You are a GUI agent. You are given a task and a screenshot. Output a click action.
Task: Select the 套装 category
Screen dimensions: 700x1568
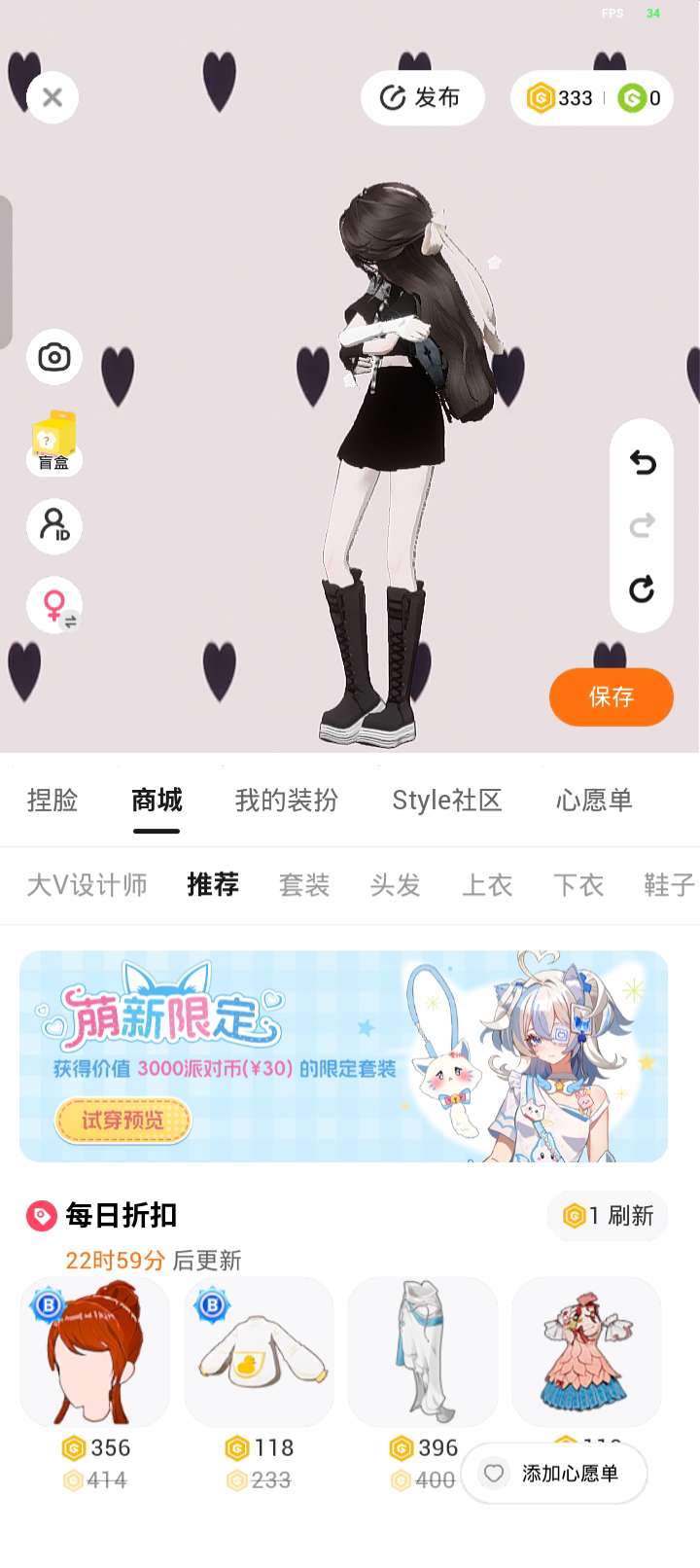click(x=304, y=885)
